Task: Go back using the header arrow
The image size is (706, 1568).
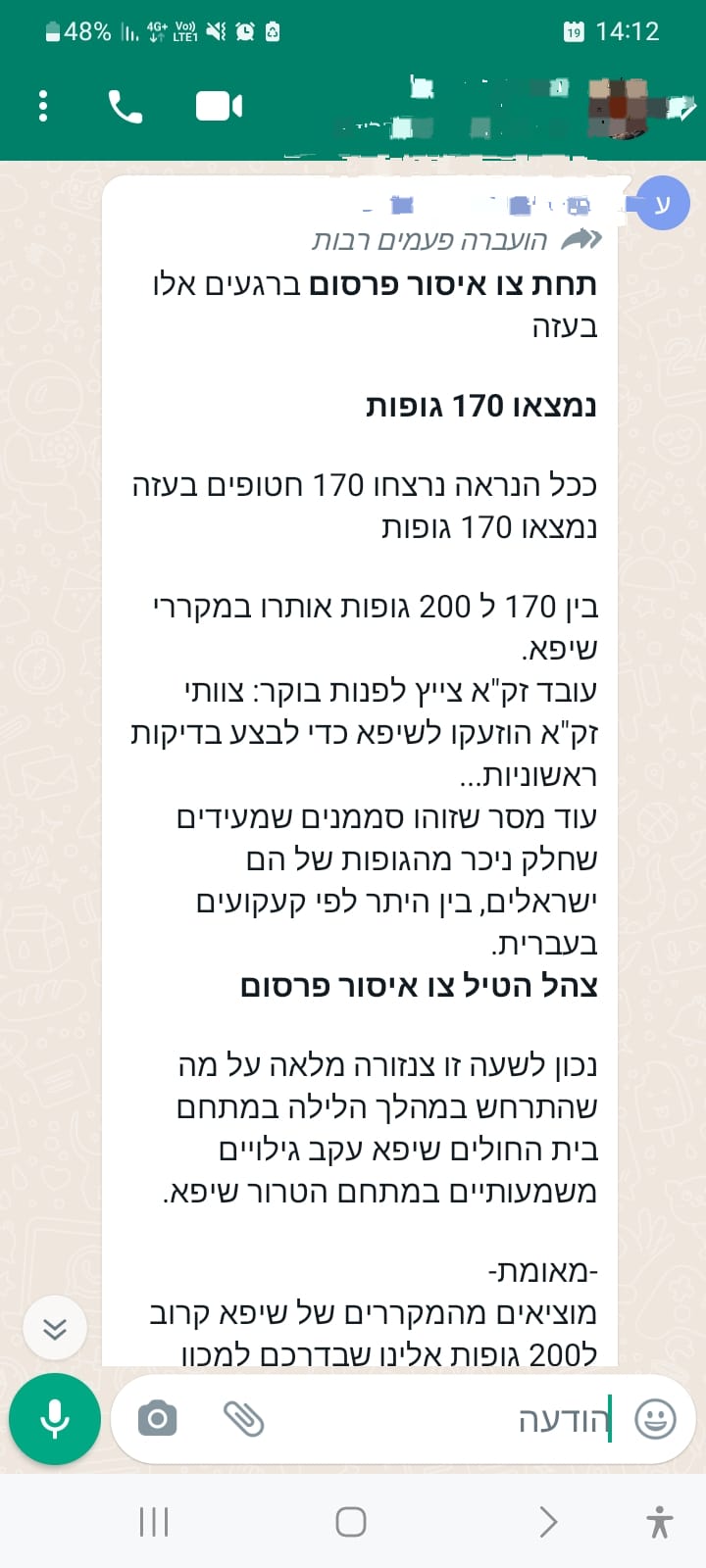Action: pyautogui.click(x=682, y=106)
